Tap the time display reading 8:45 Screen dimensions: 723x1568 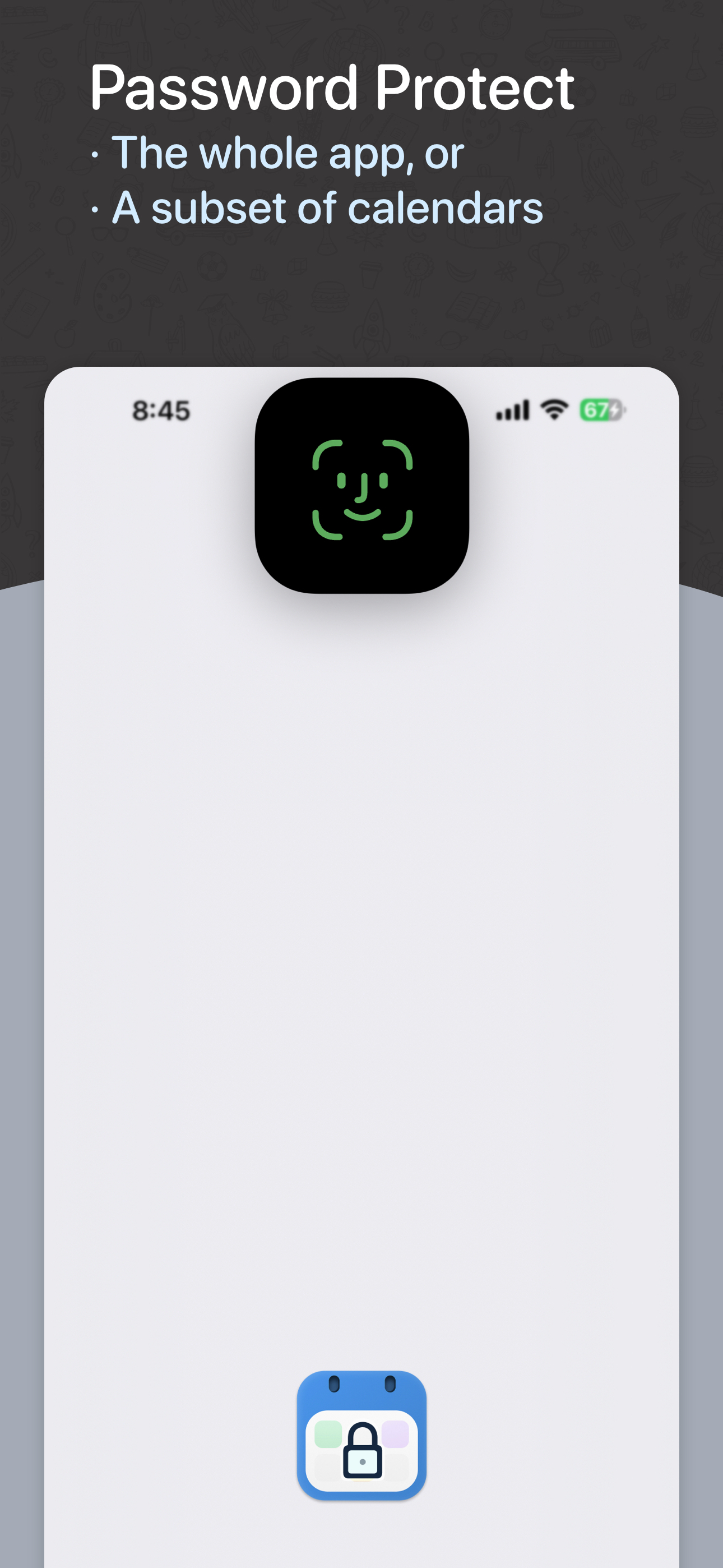[162, 409]
